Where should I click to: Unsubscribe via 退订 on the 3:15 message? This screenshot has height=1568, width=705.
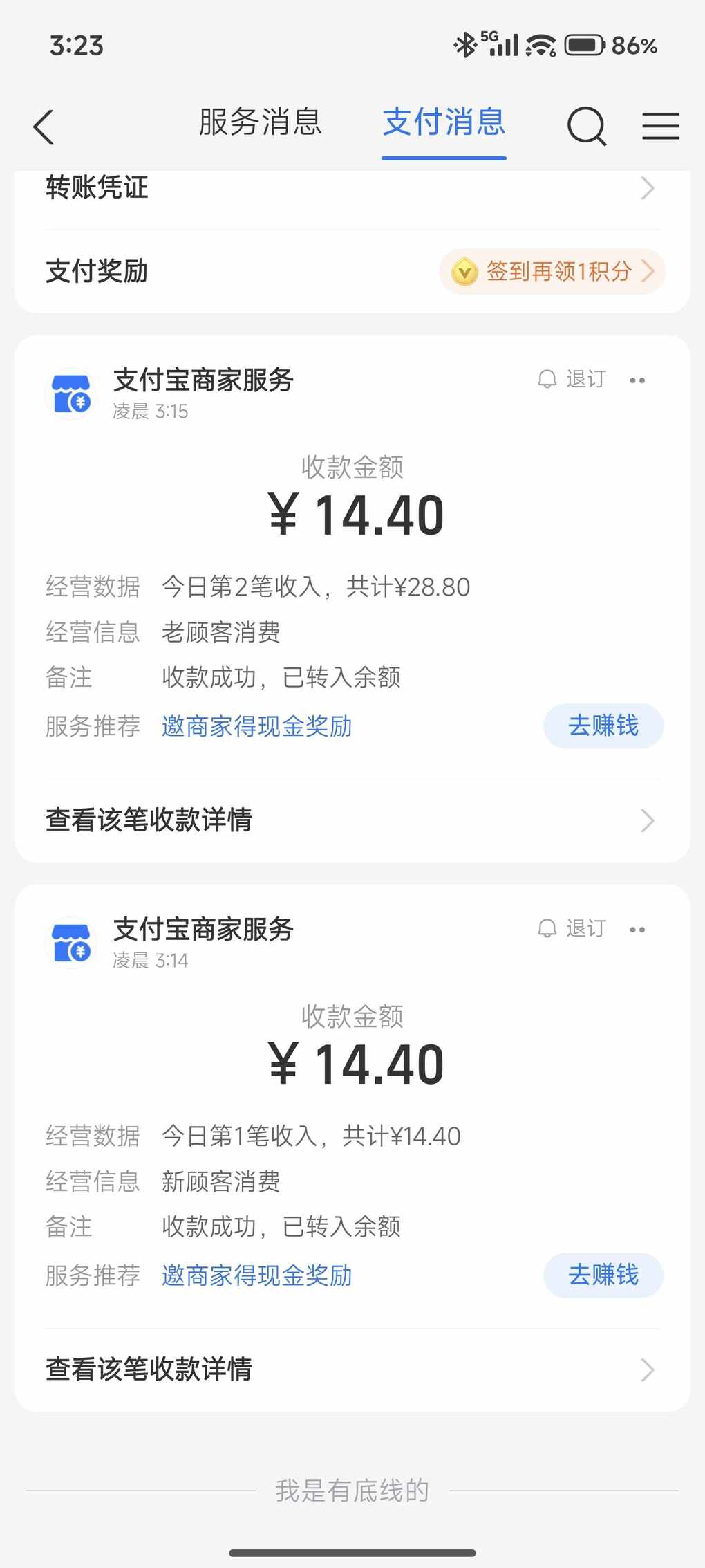coord(573,379)
